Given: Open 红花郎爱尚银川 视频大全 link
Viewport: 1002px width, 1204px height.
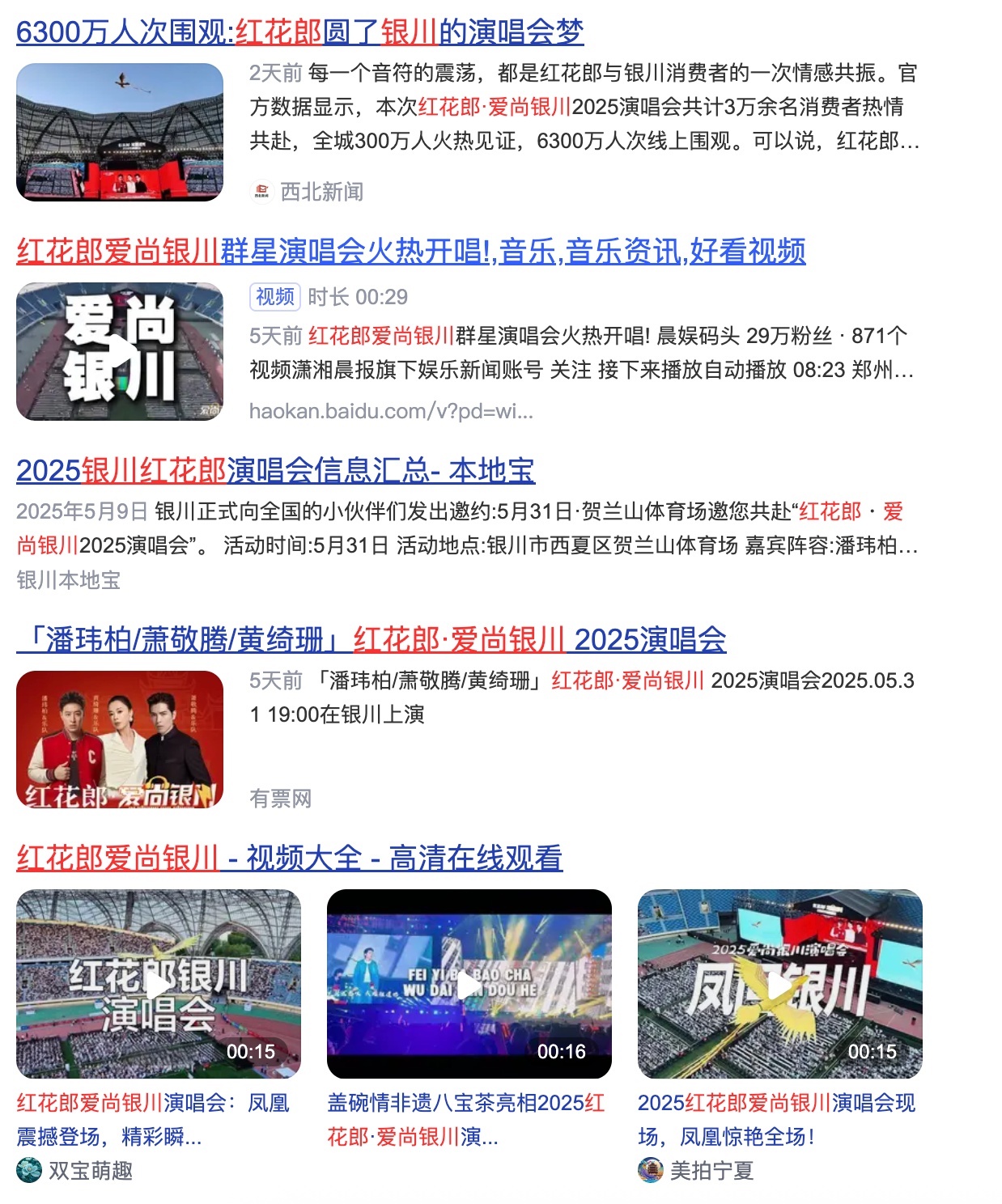Looking at the screenshot, I should pyautogui.click(x=289, y=858).
